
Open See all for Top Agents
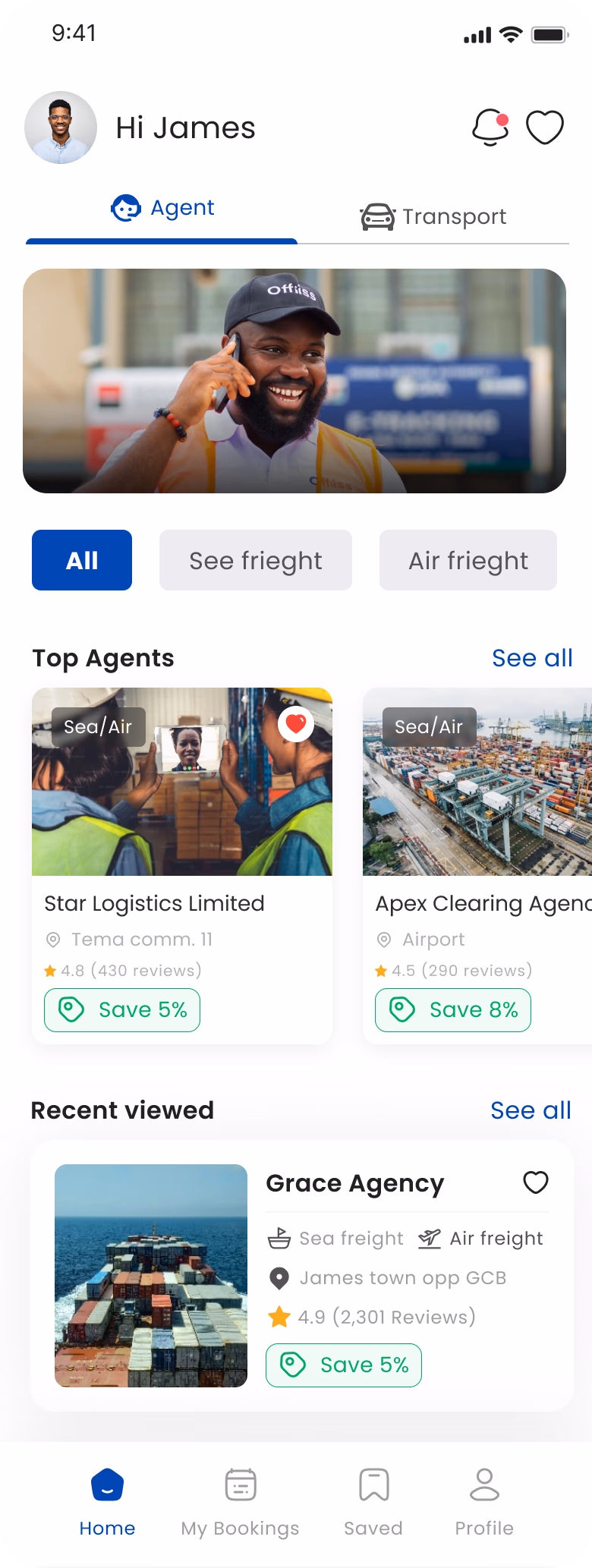coord(532,658)
